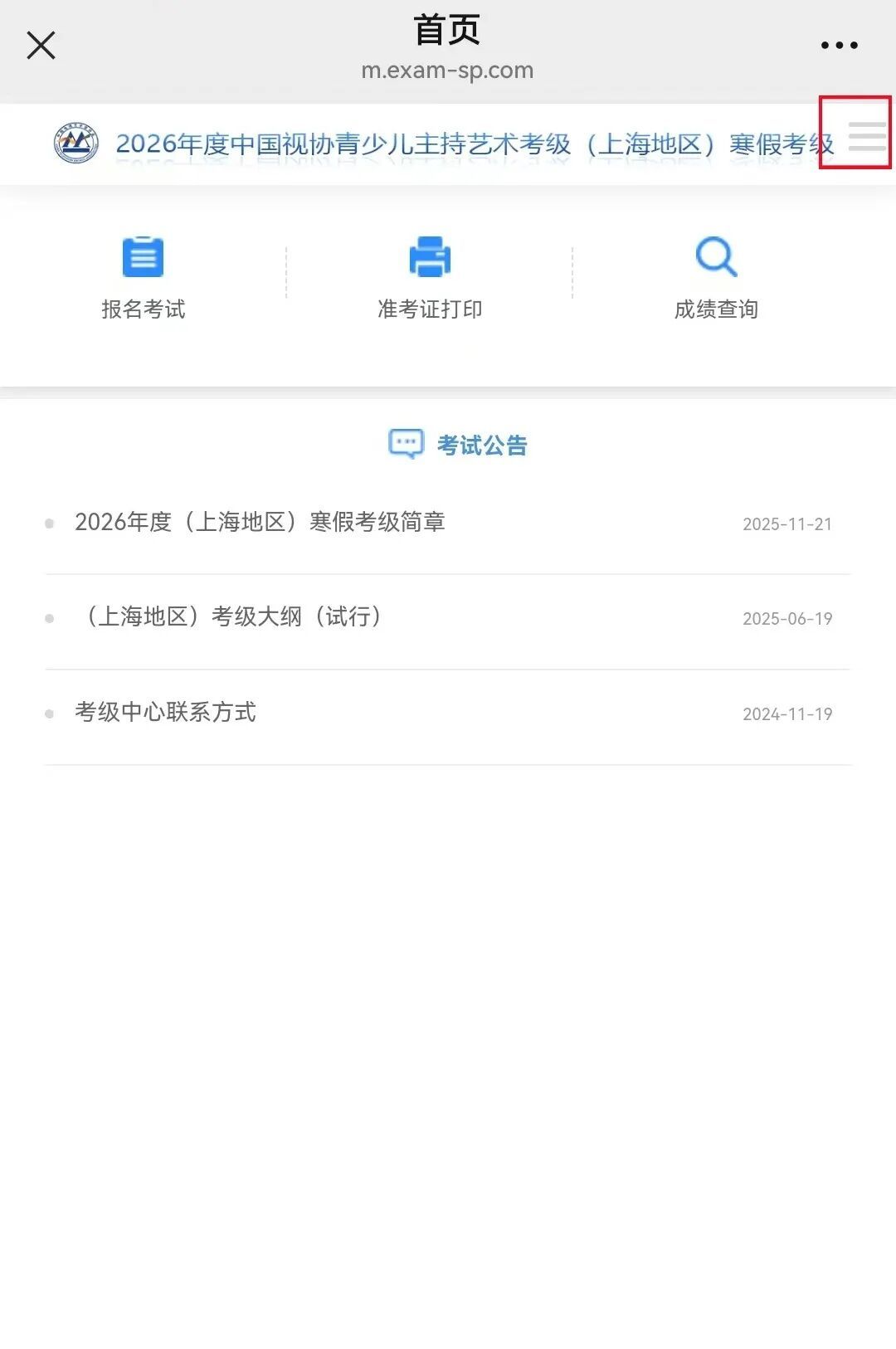View （上海地区）考级大纲（试行） announcement
Screen dimensions: 896x1349
234,616
